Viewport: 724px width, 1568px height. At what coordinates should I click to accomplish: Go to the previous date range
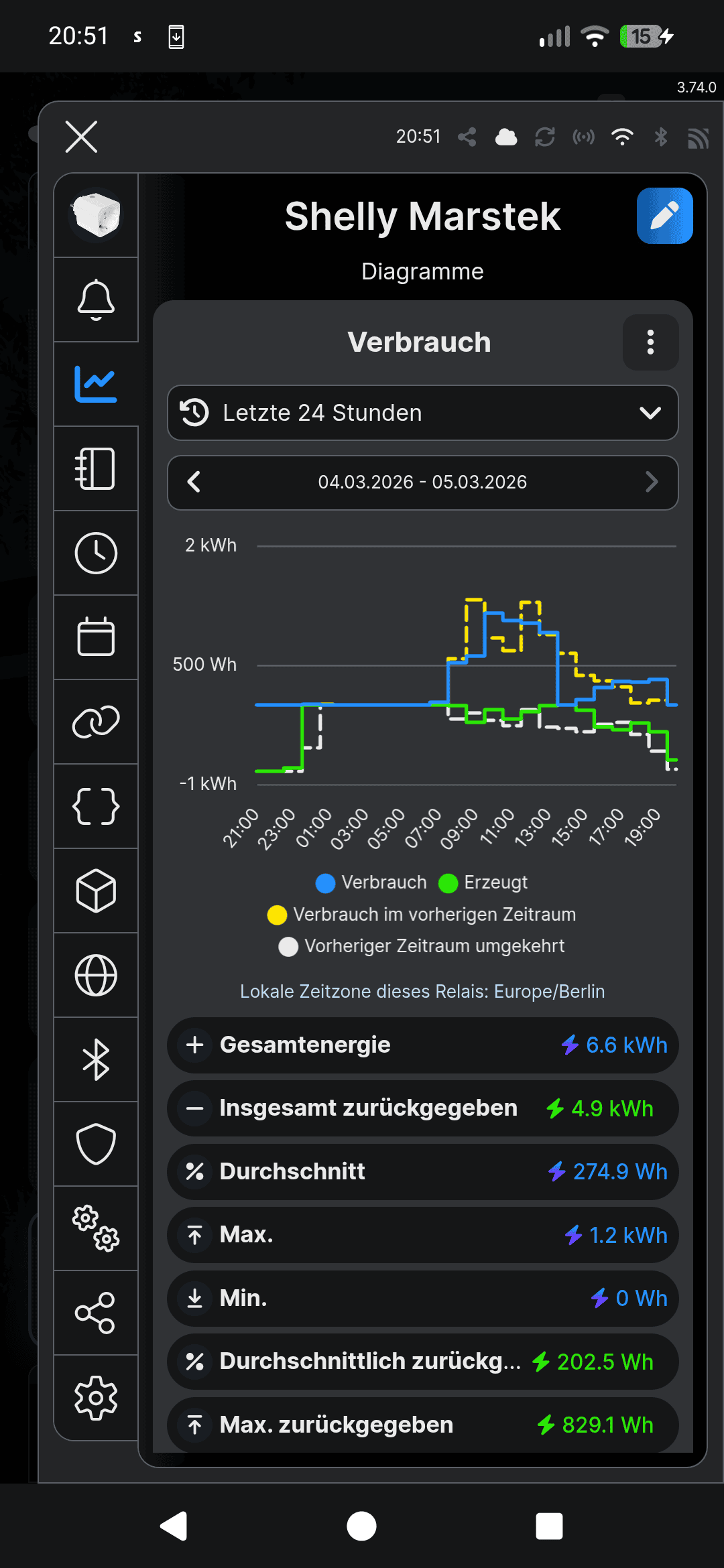pos(194,482)
